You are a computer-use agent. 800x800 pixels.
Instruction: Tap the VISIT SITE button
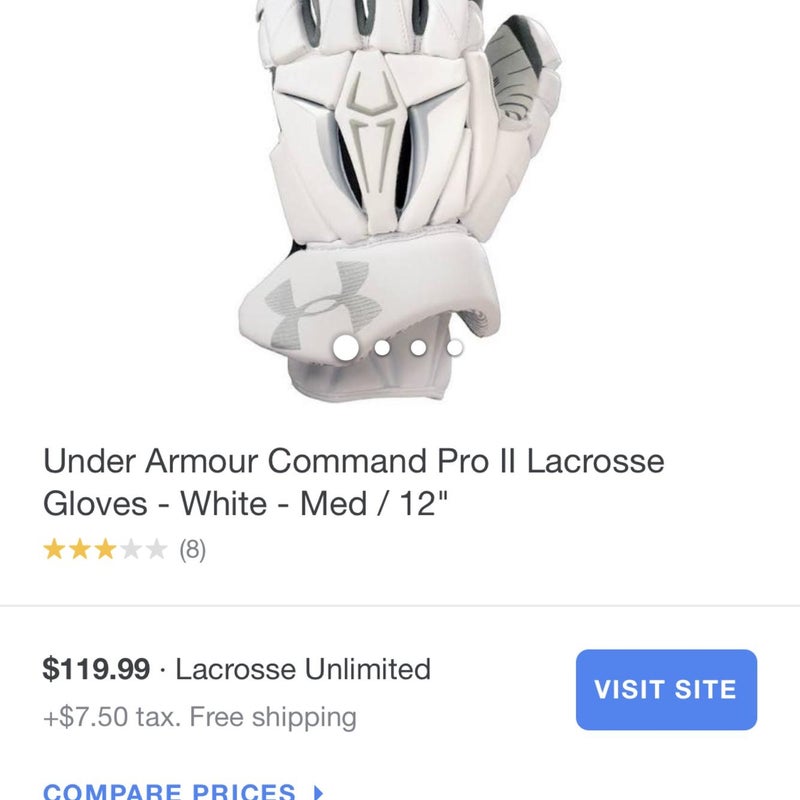[x=666, y=690]
